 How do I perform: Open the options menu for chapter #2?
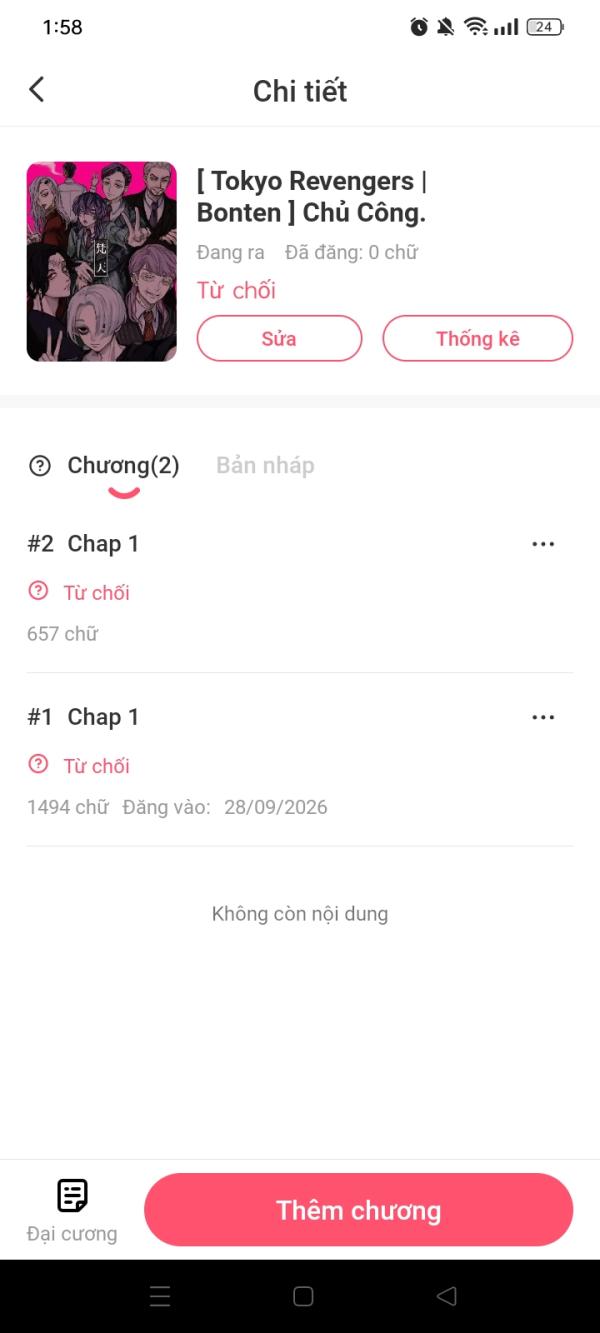(x=543, y=544)
